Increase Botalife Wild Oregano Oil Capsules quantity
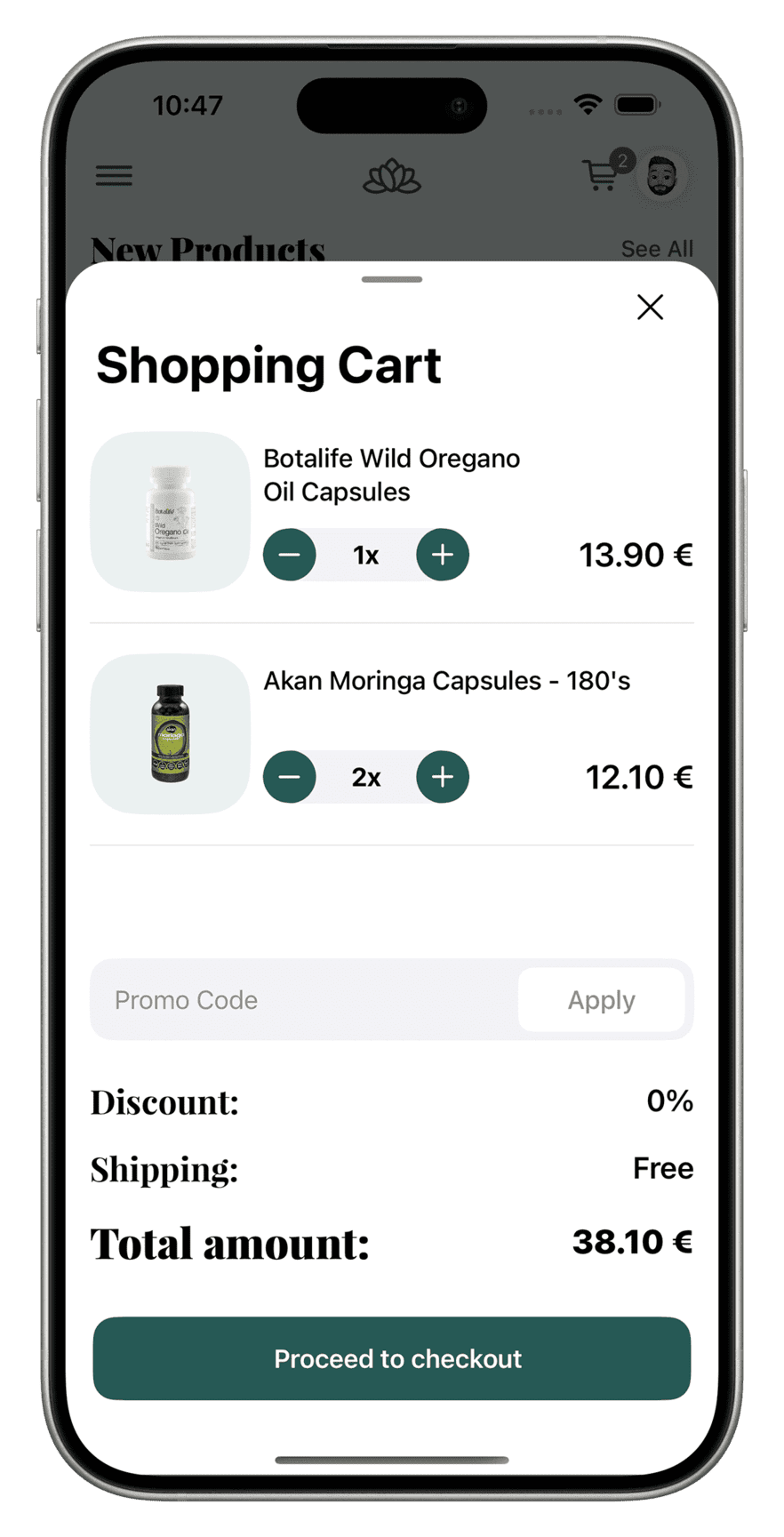Screen dimensions: 784x1537 443,555
